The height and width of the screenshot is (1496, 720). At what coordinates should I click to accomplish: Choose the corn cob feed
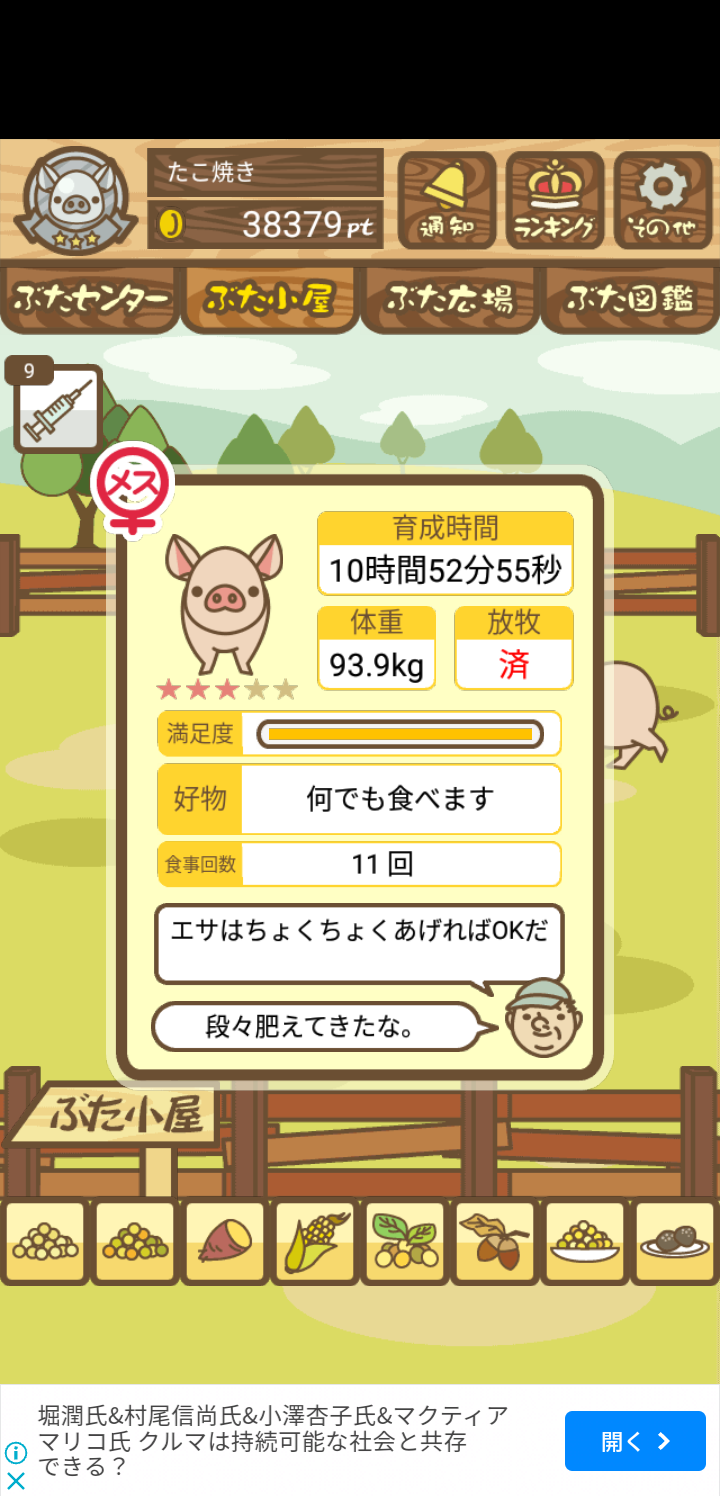(x=315, y=1242)
